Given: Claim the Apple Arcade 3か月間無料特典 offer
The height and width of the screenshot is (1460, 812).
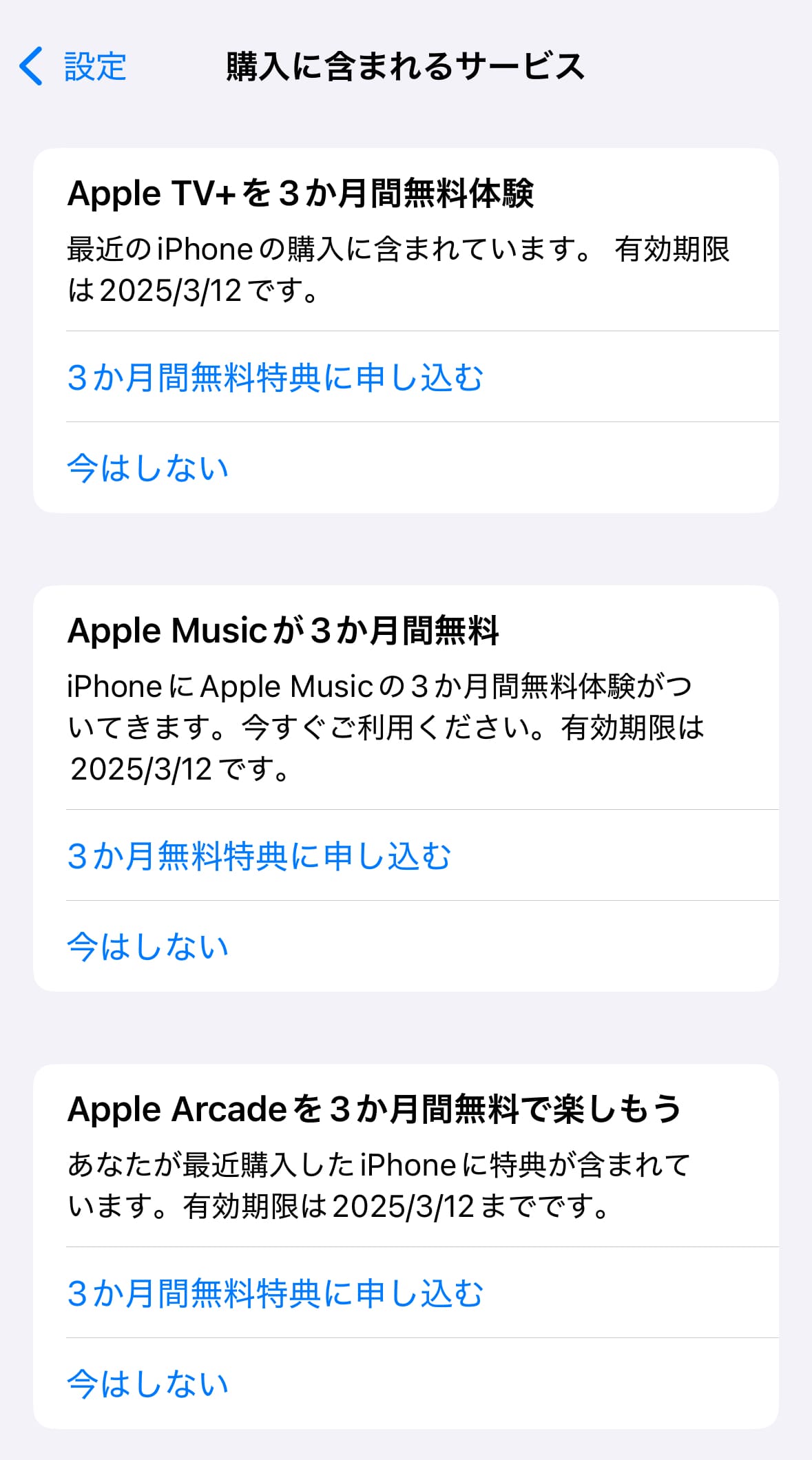Looking at the screenshot, I should pos(275,1293).
